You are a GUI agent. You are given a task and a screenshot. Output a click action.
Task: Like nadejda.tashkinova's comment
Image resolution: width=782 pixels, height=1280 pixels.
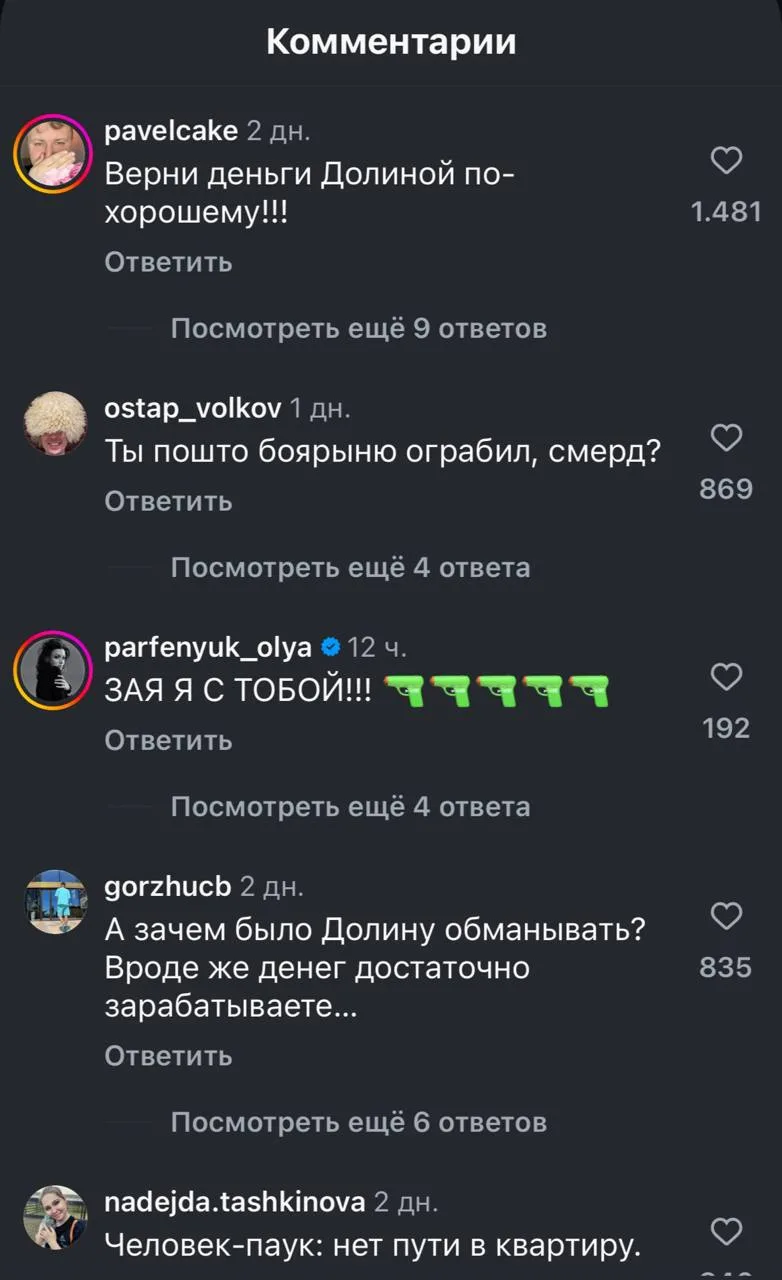(726, 1231)
